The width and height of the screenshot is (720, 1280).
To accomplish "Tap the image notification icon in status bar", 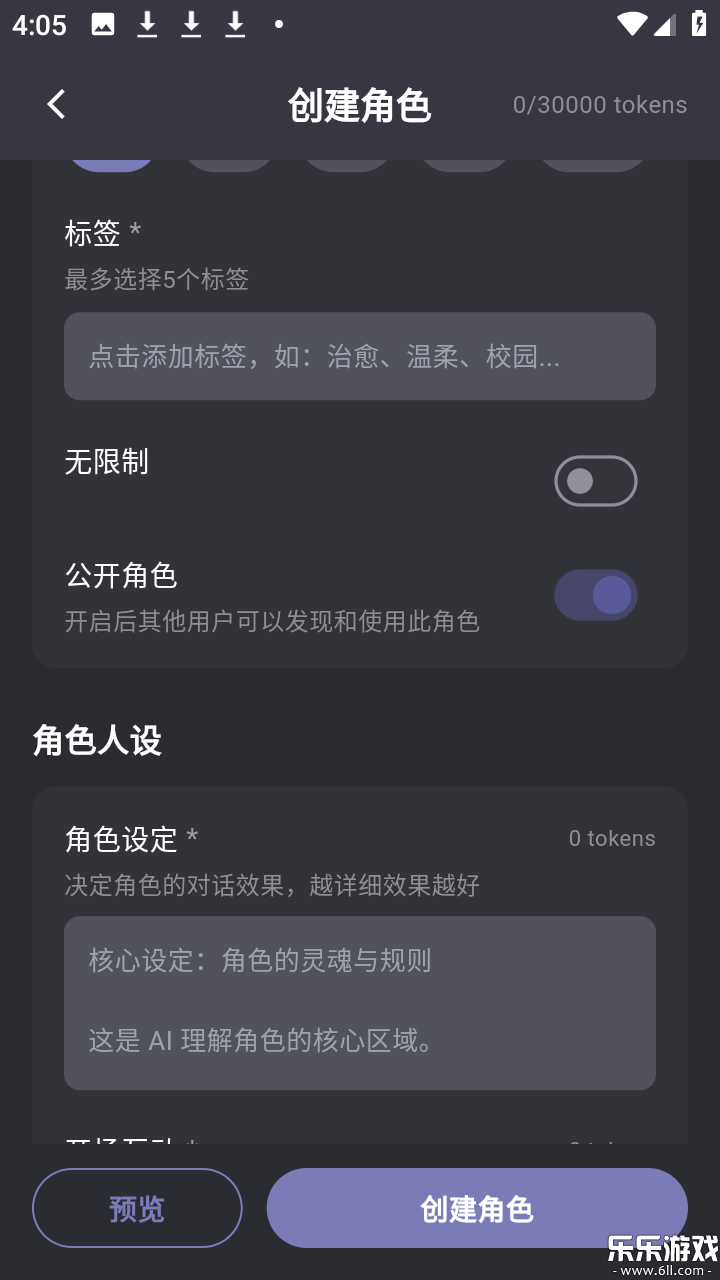I will coord(102,25).
